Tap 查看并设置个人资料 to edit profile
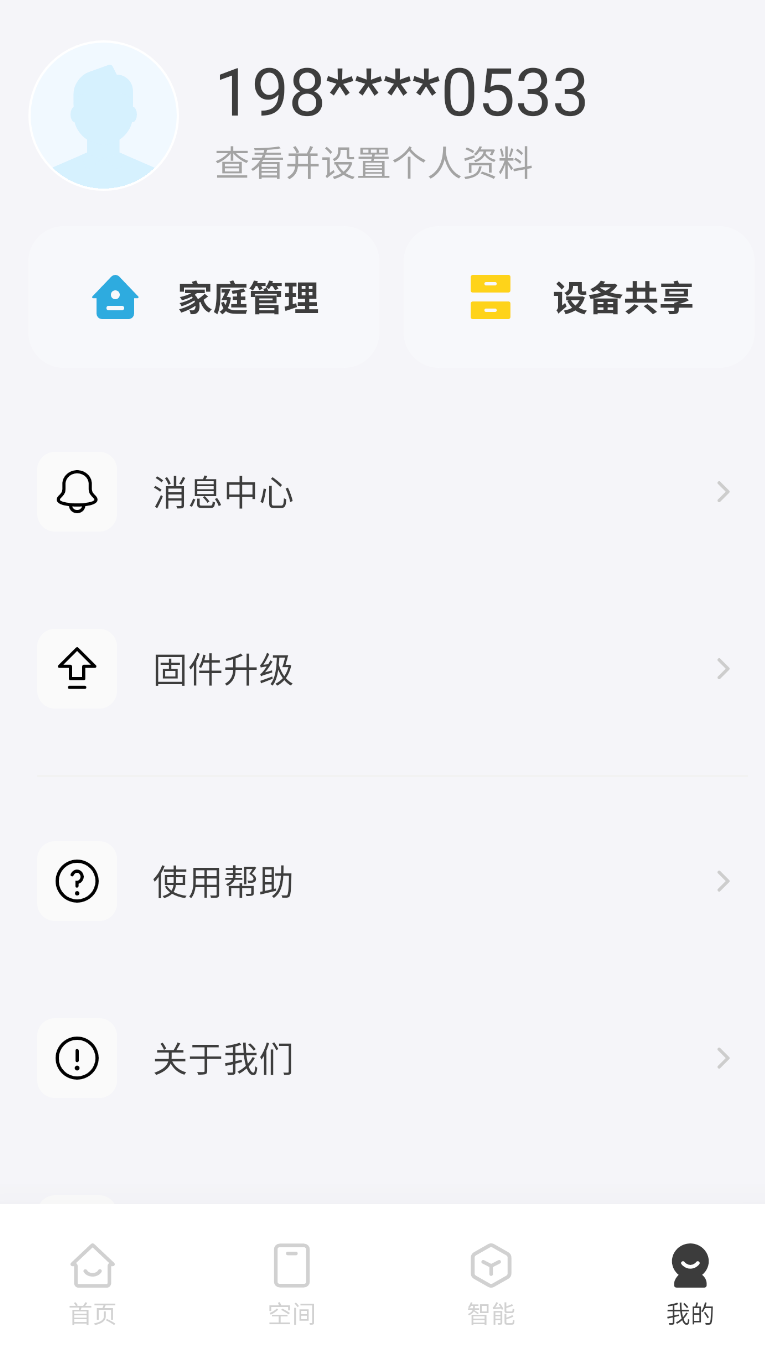Screen dimensions: 765x1348 pyautogui.click(x=374, y=164)
